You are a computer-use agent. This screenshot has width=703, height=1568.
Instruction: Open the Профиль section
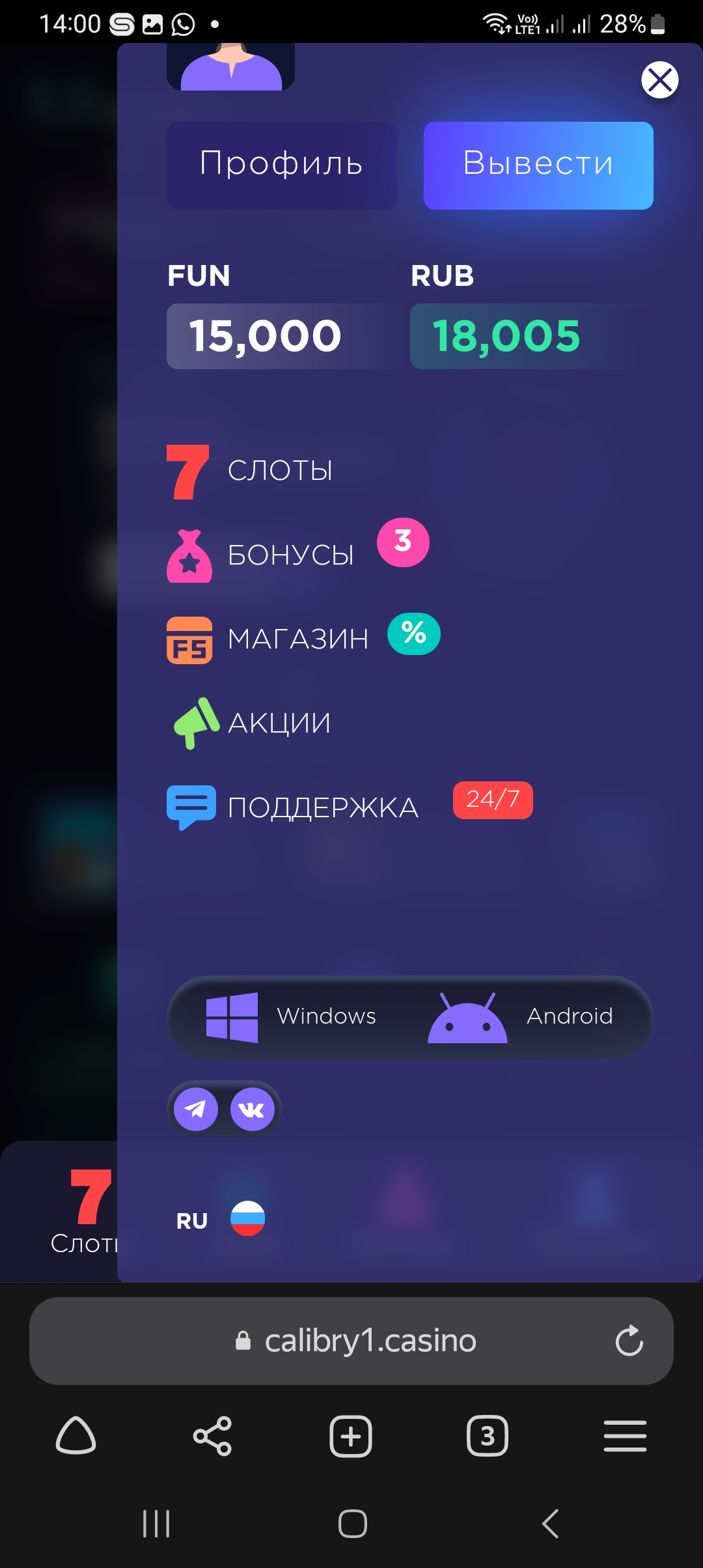tap(281, 165)
